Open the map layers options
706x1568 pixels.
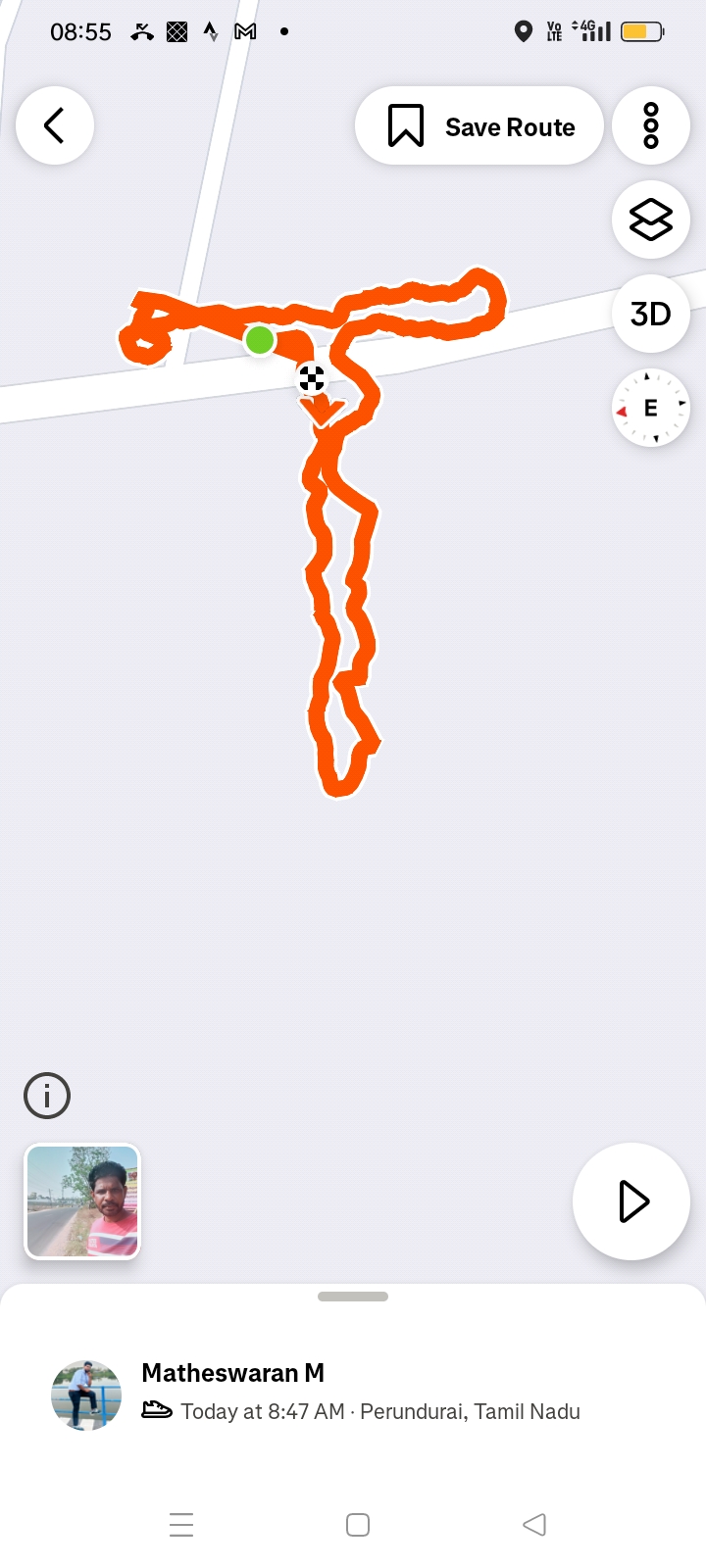[651, 220]
